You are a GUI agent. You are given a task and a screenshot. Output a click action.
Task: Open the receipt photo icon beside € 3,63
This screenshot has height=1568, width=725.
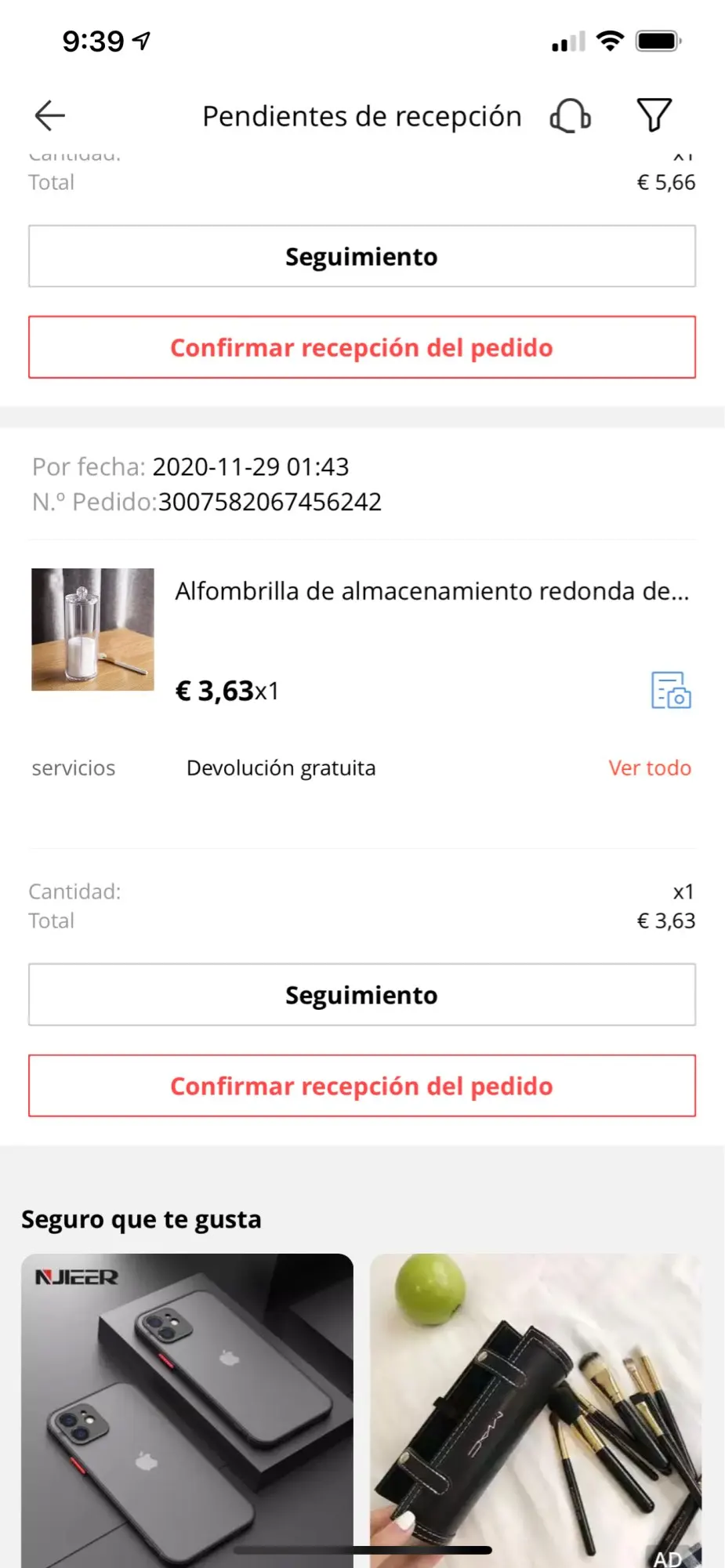point(671,691)
